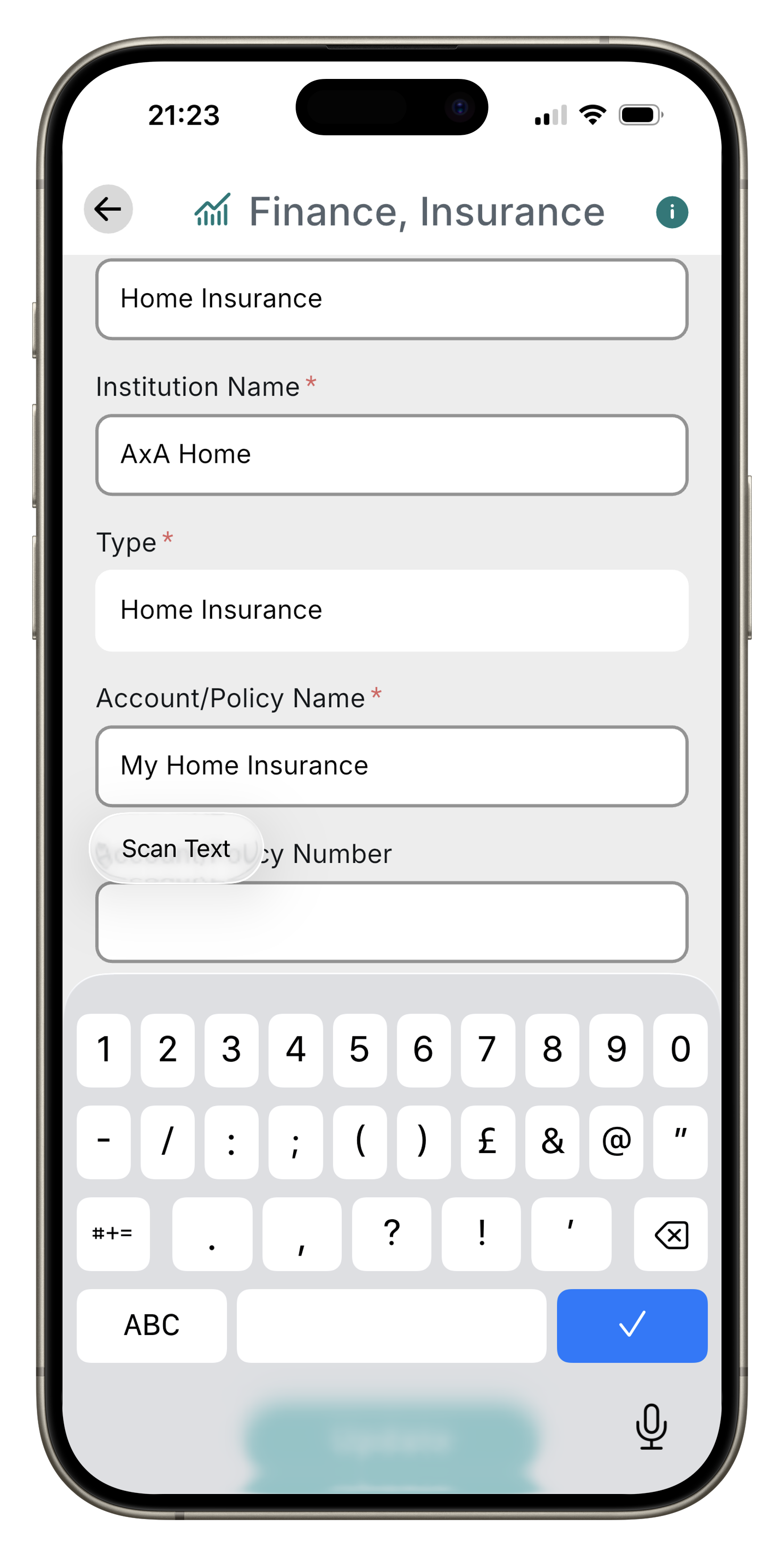This screenshot has width=784, height=1556.
Task: Go back using the arrow button
Action: click(x=108, y=209)
